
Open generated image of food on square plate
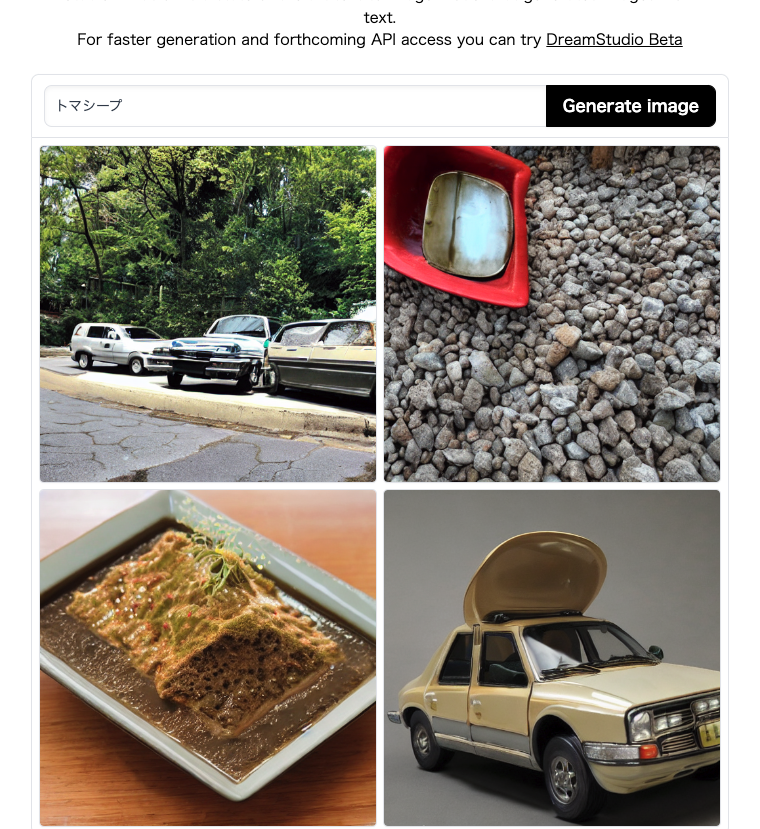pyautogui.click(x=208, y=657)
